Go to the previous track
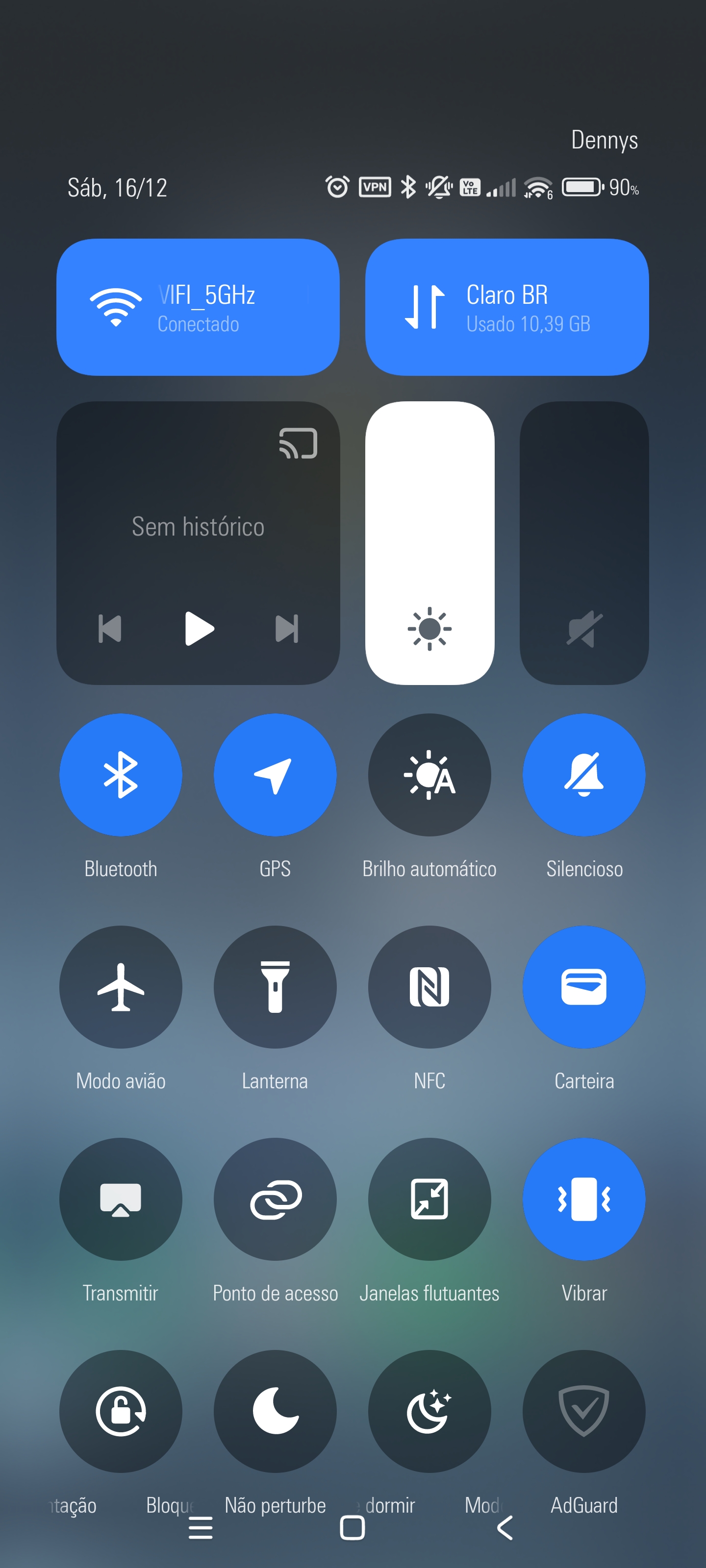 click(110, 629)
